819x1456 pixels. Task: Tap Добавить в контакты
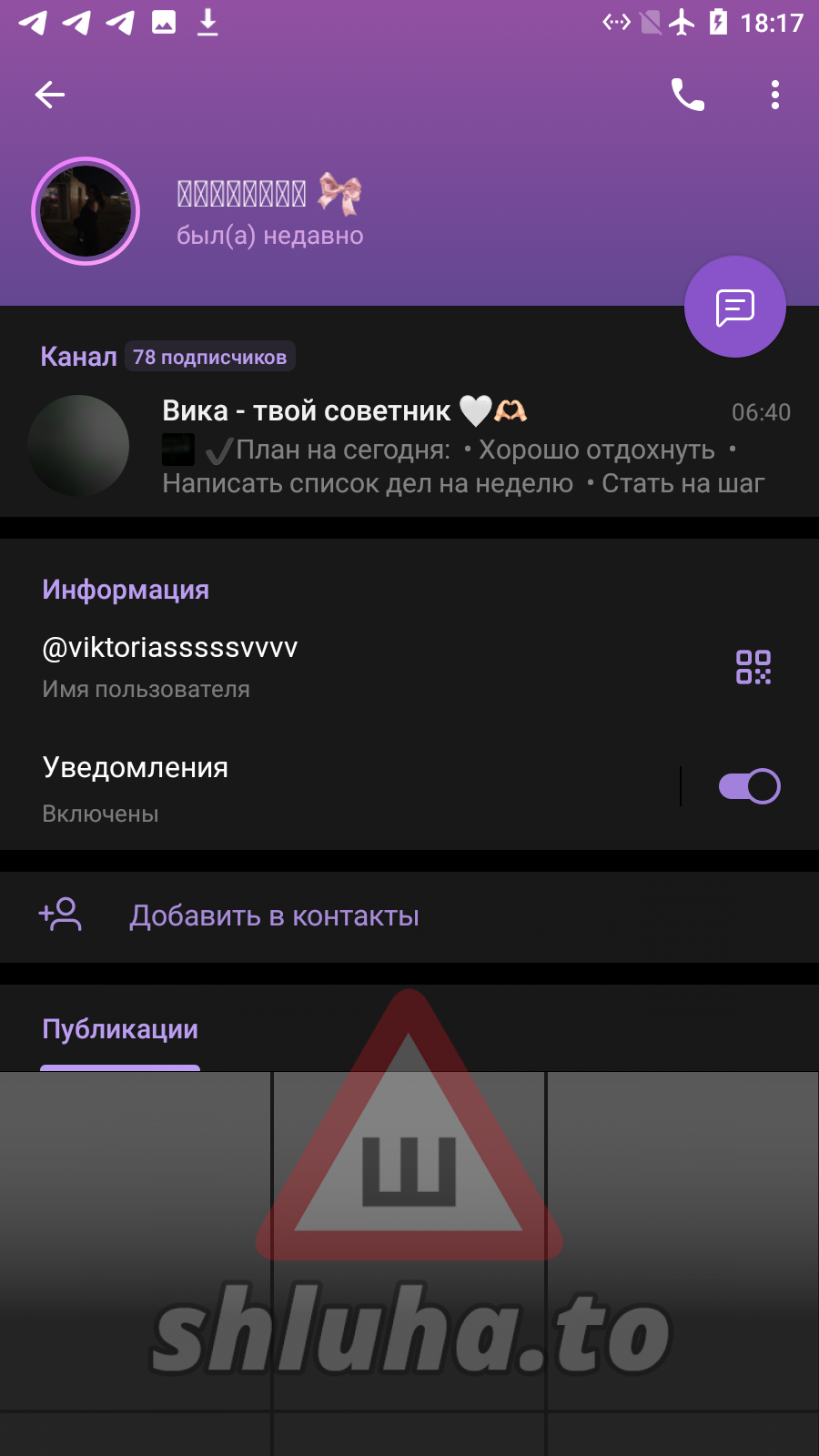point(273,915)
